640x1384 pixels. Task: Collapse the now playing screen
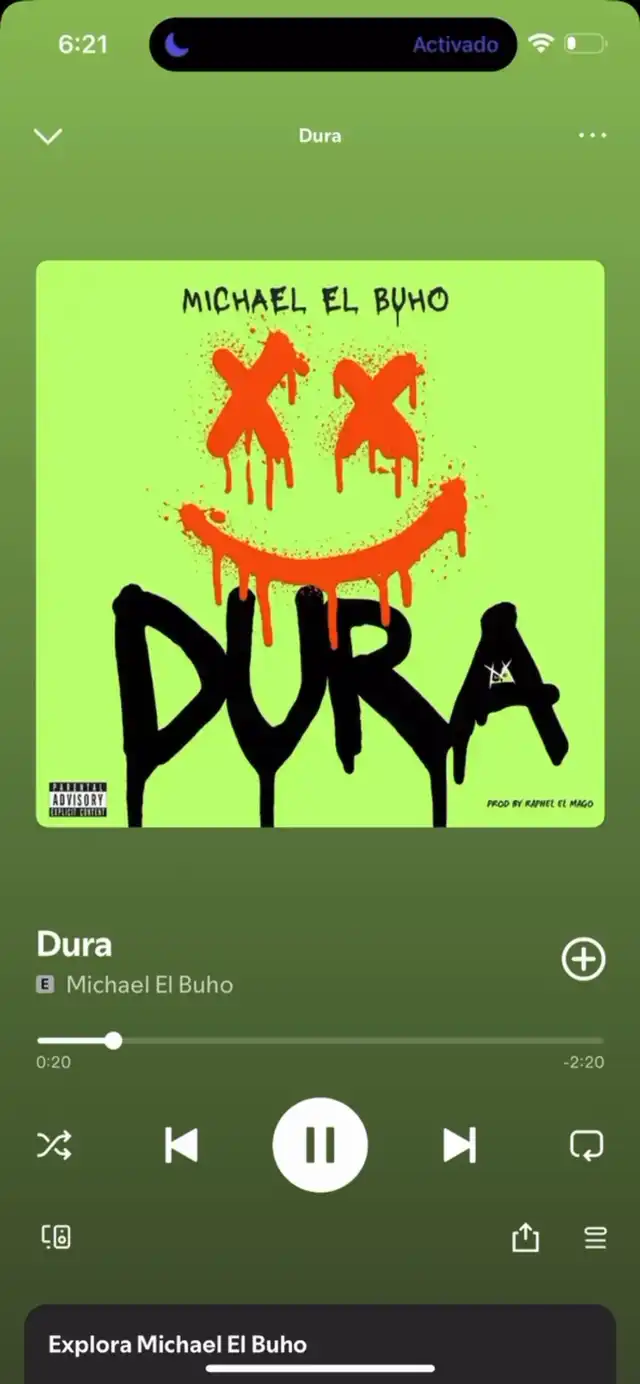[48, 136]
